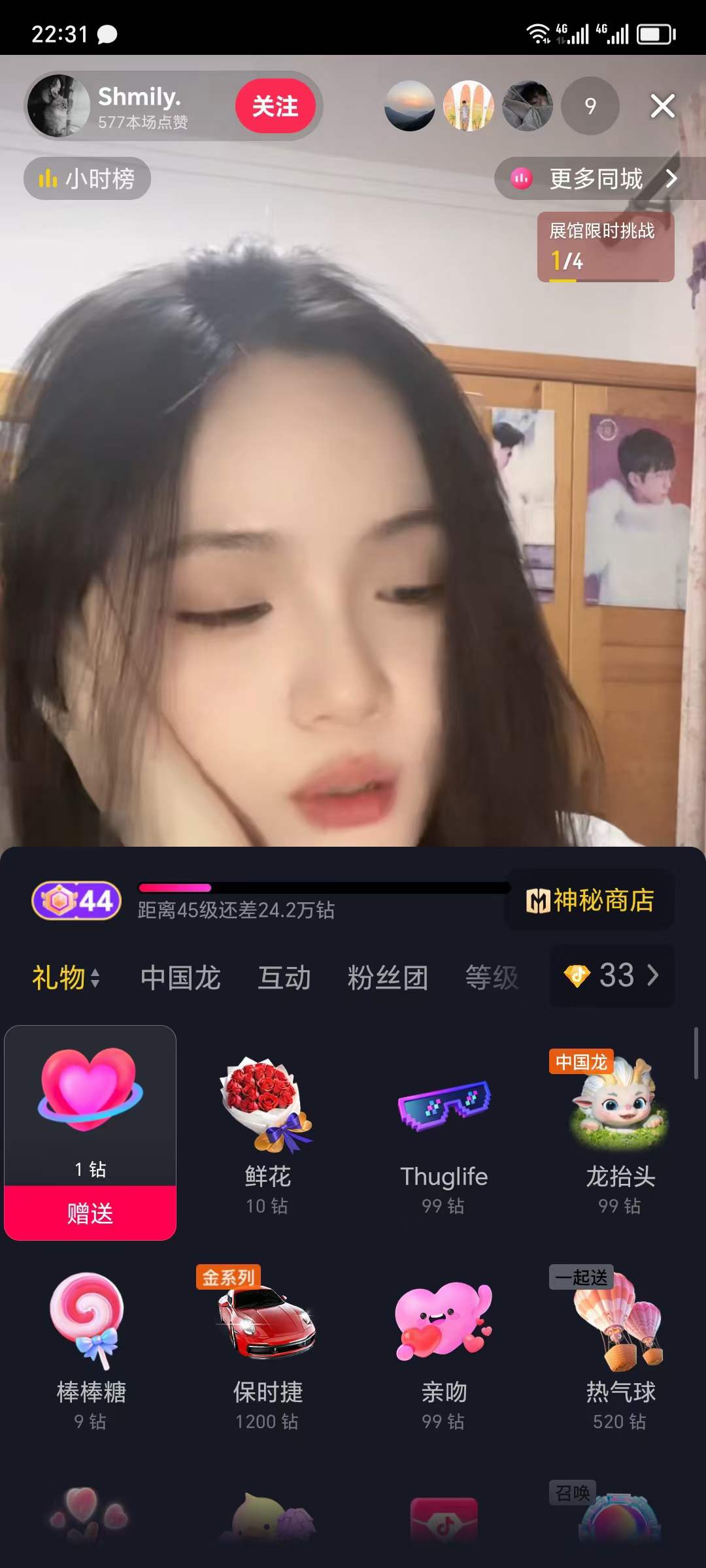Switch to the 中国龙 gift tab

(x=180, y=978)
